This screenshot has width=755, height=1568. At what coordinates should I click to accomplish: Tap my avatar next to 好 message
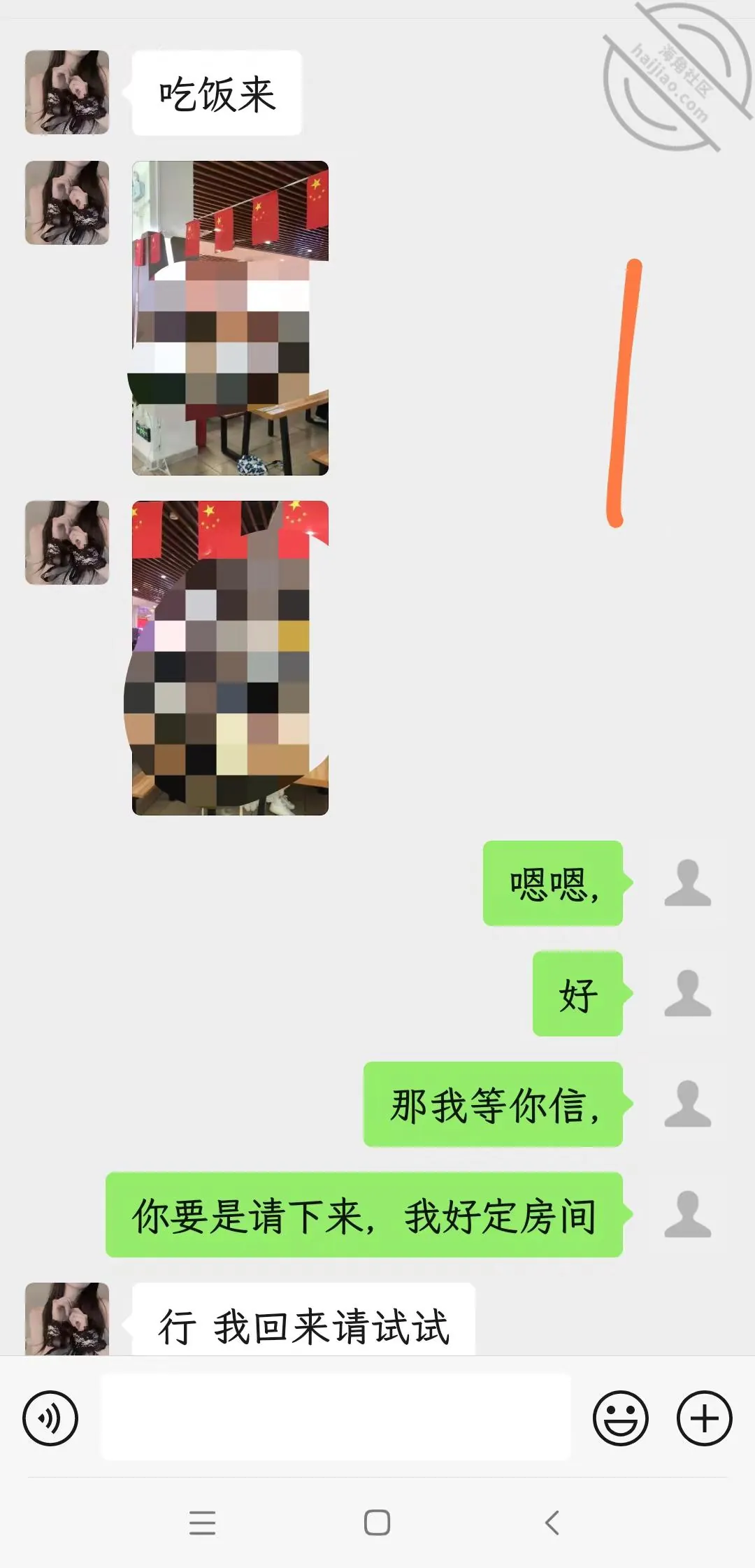pos(688,993)
